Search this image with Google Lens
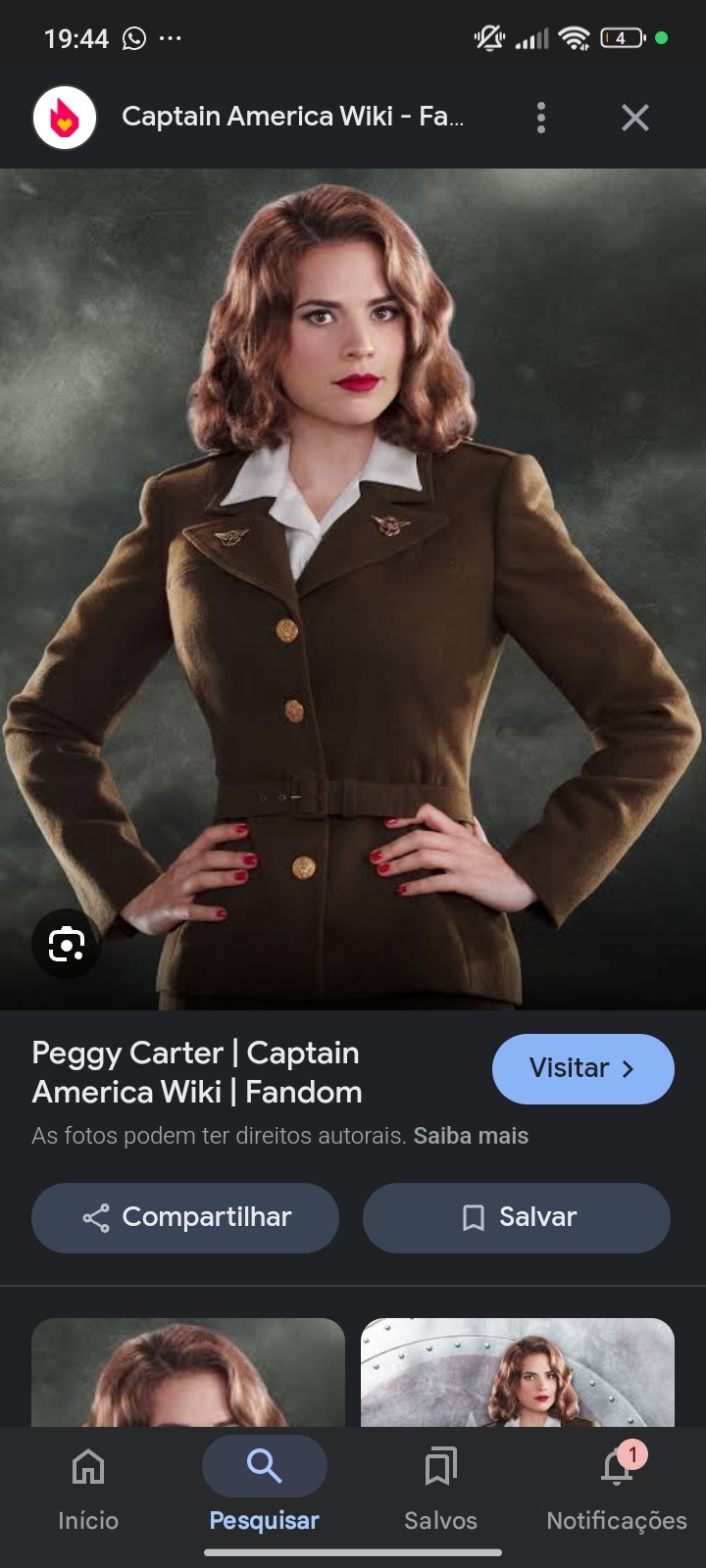The width and height of the screenshot is (706, 1568). tap(66, 945)
